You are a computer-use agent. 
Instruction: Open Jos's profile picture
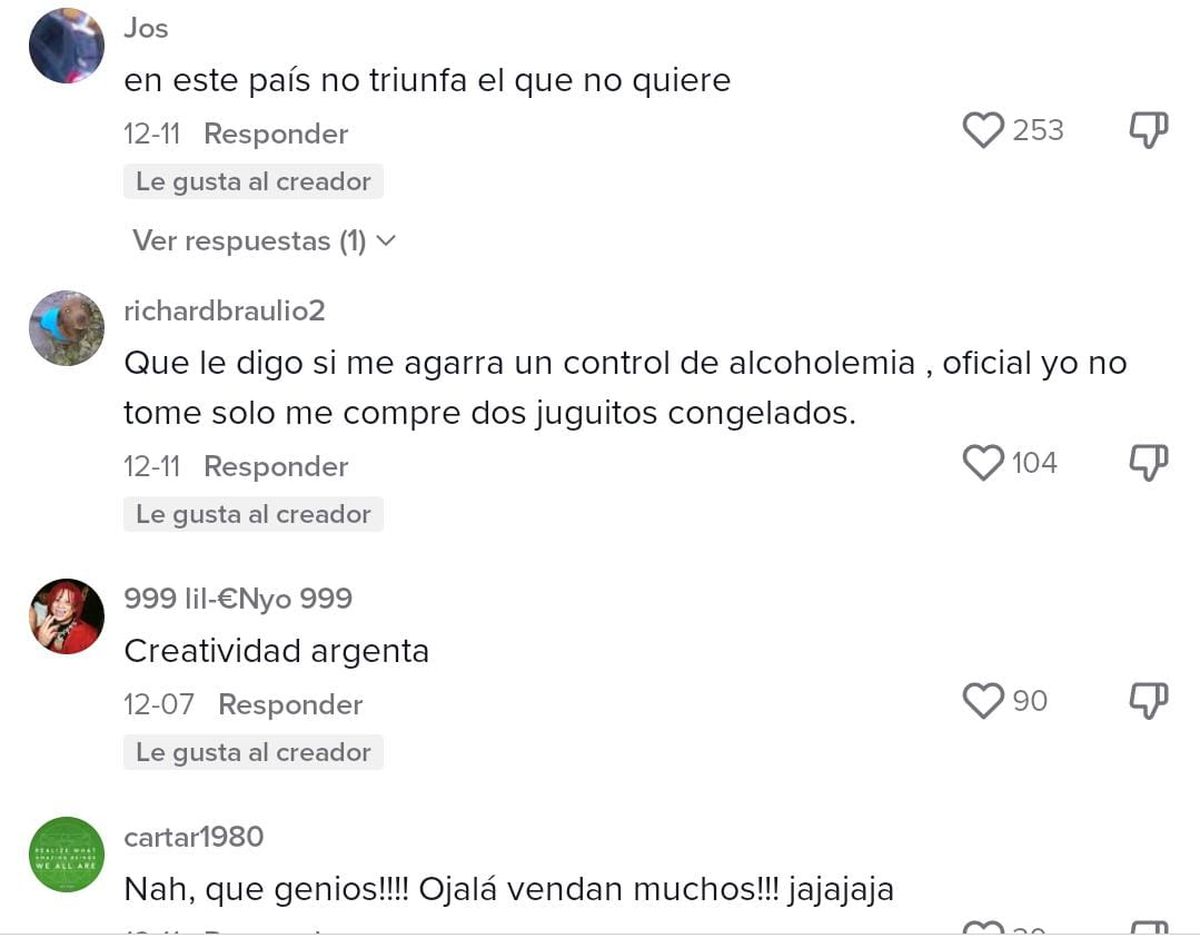click(67, 46)
